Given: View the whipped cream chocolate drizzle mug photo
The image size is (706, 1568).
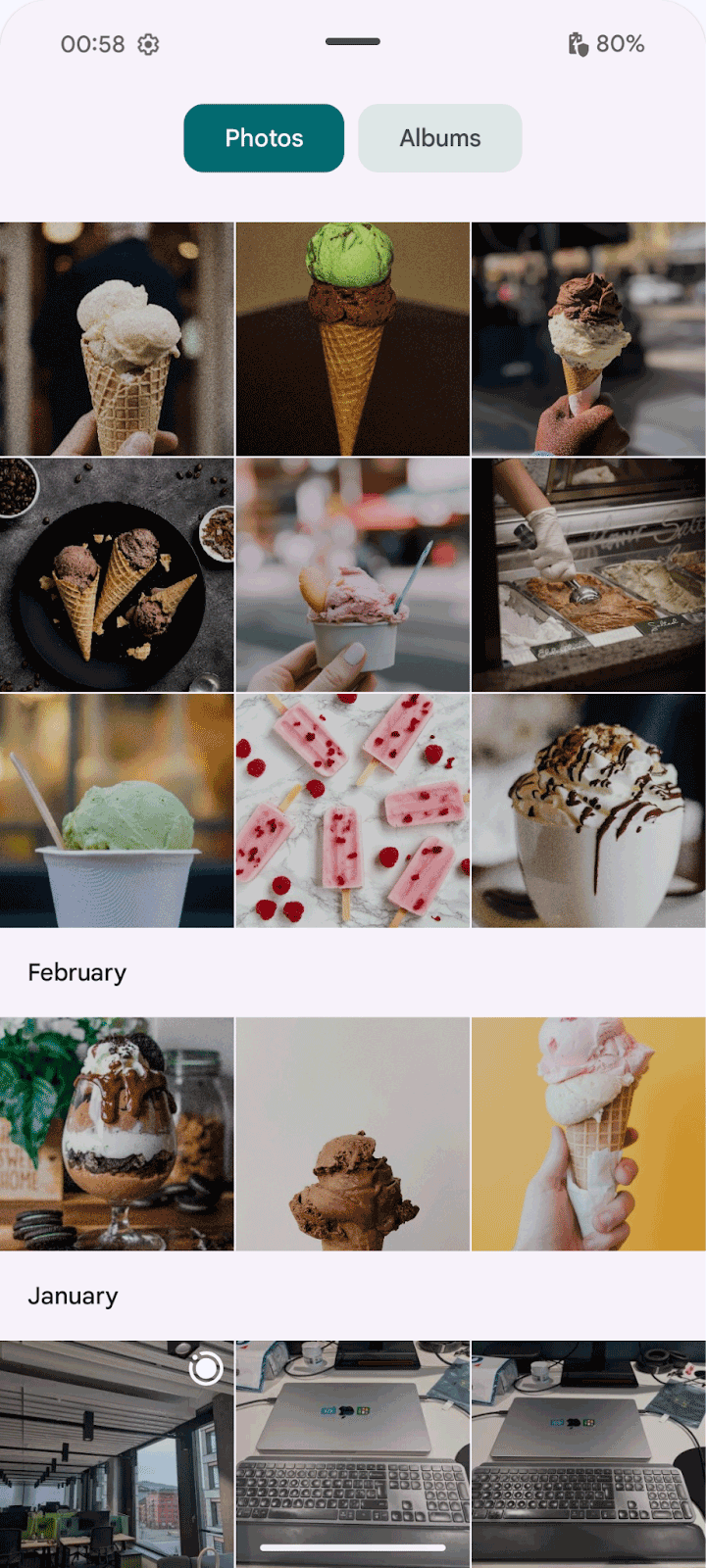Looking at the screenshot, I should click(x=589, y=810).
